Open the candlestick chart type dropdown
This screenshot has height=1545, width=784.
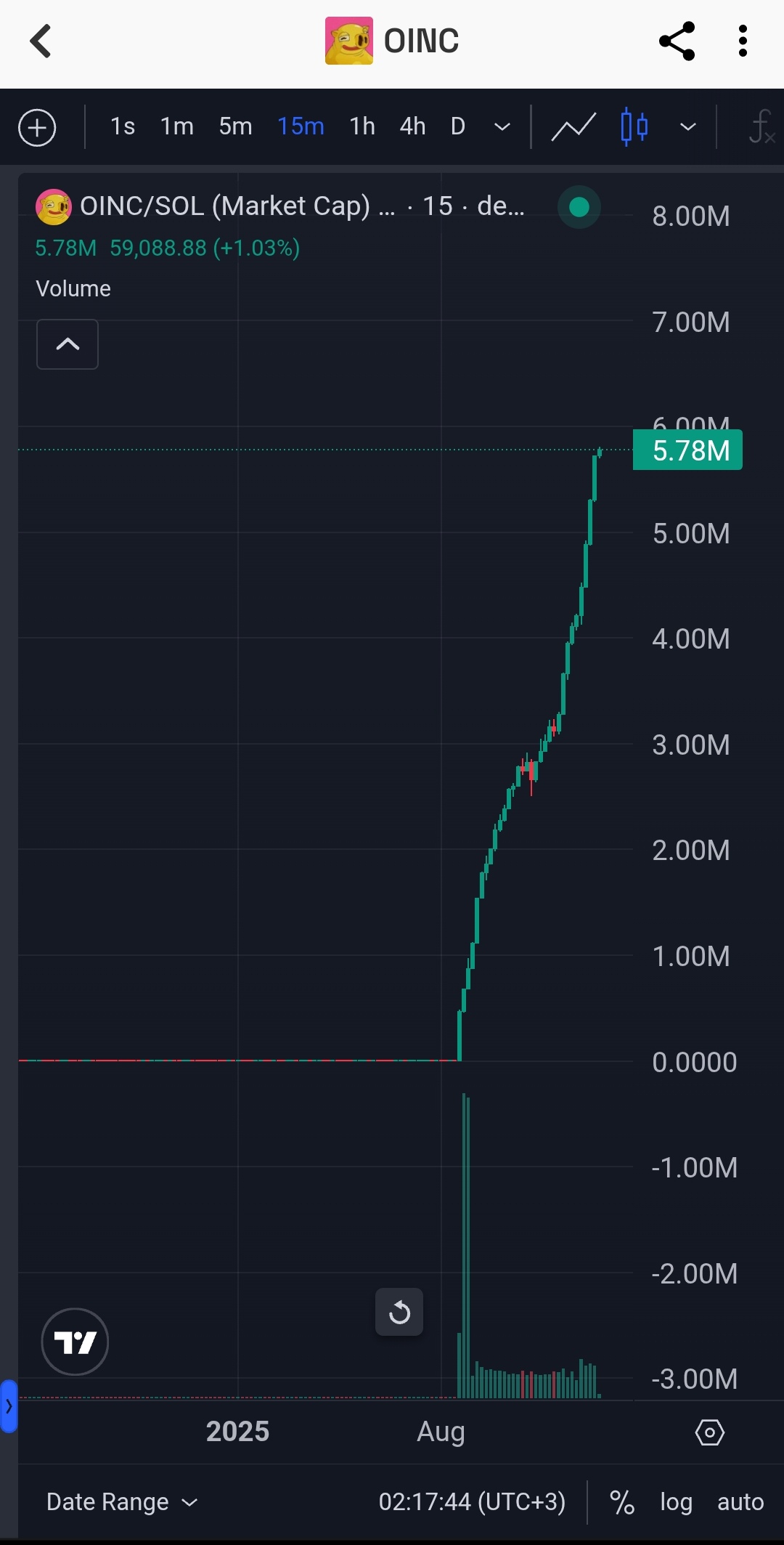tap(687, 127)
